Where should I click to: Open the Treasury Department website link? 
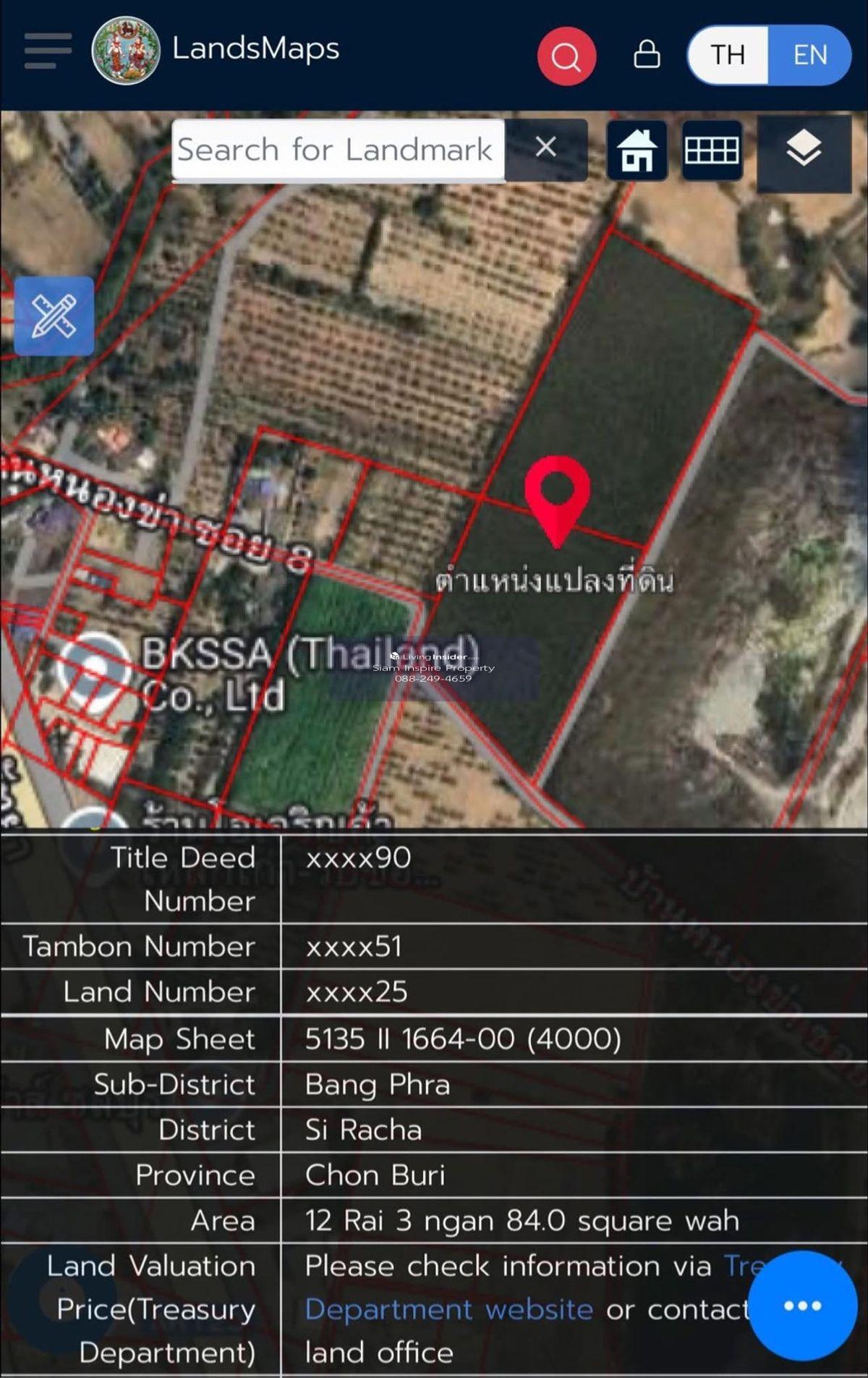coord(448,1309)
